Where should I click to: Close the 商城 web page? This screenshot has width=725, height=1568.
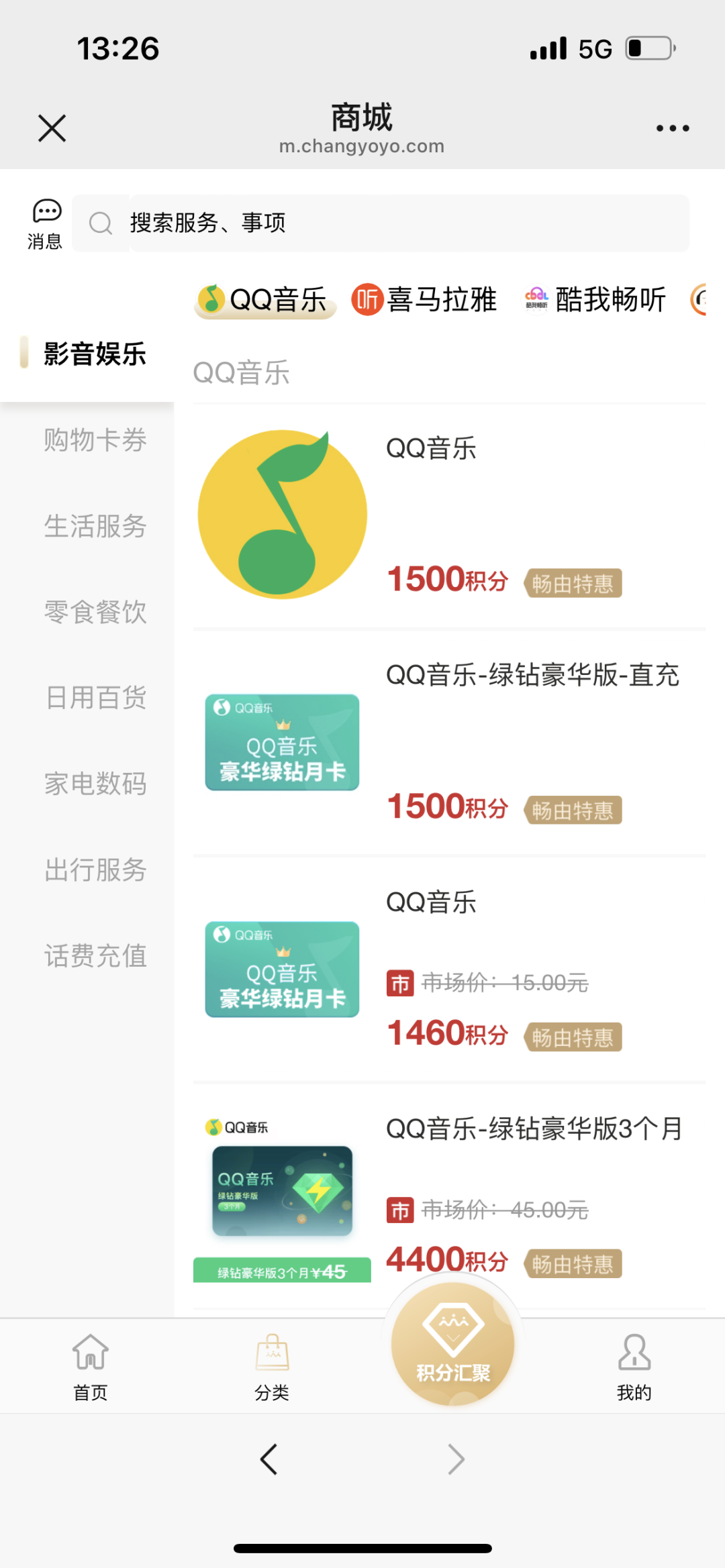click(52, 128)
